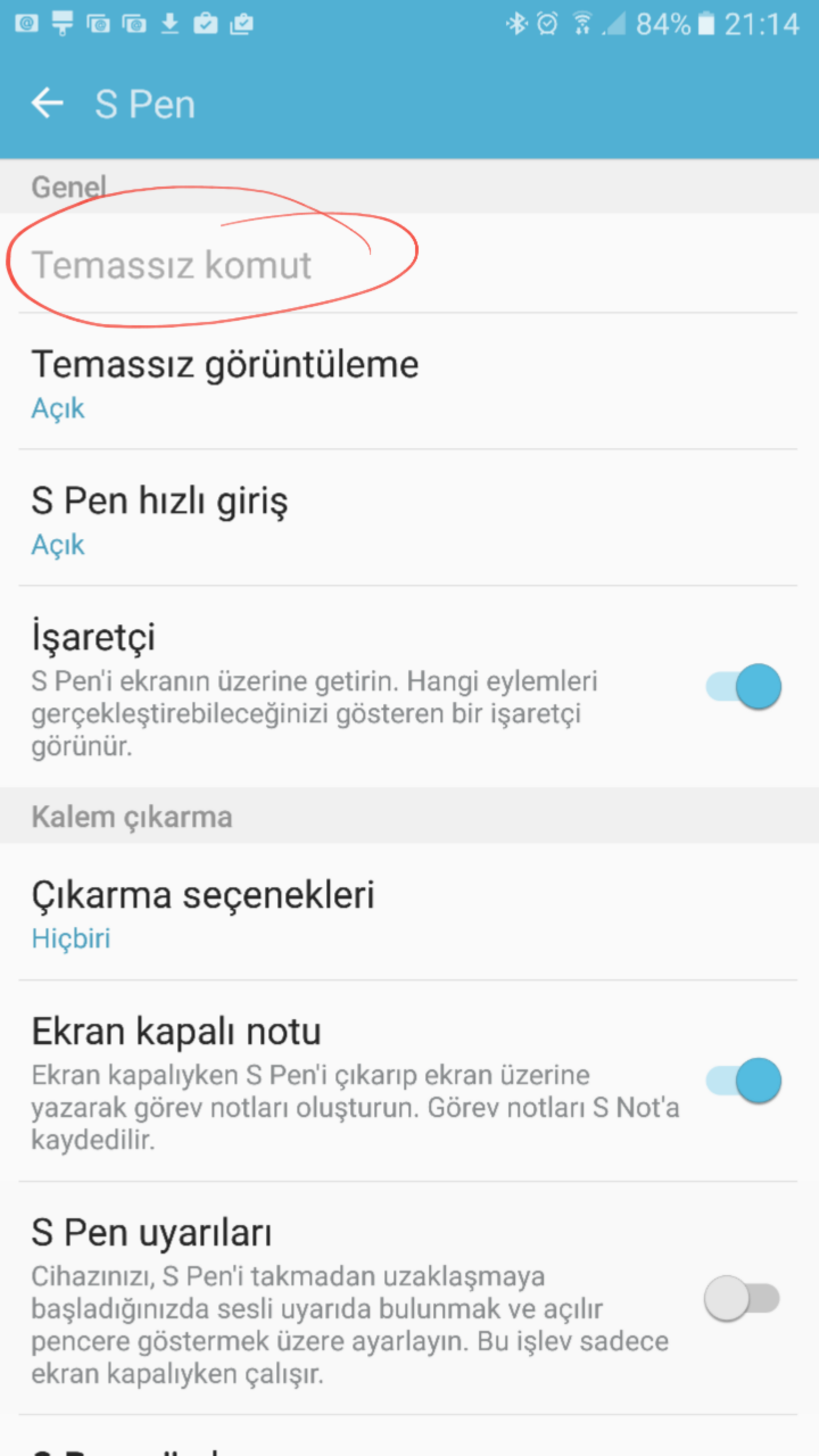Open Temassız görüntüleme settings

point(409,382)
